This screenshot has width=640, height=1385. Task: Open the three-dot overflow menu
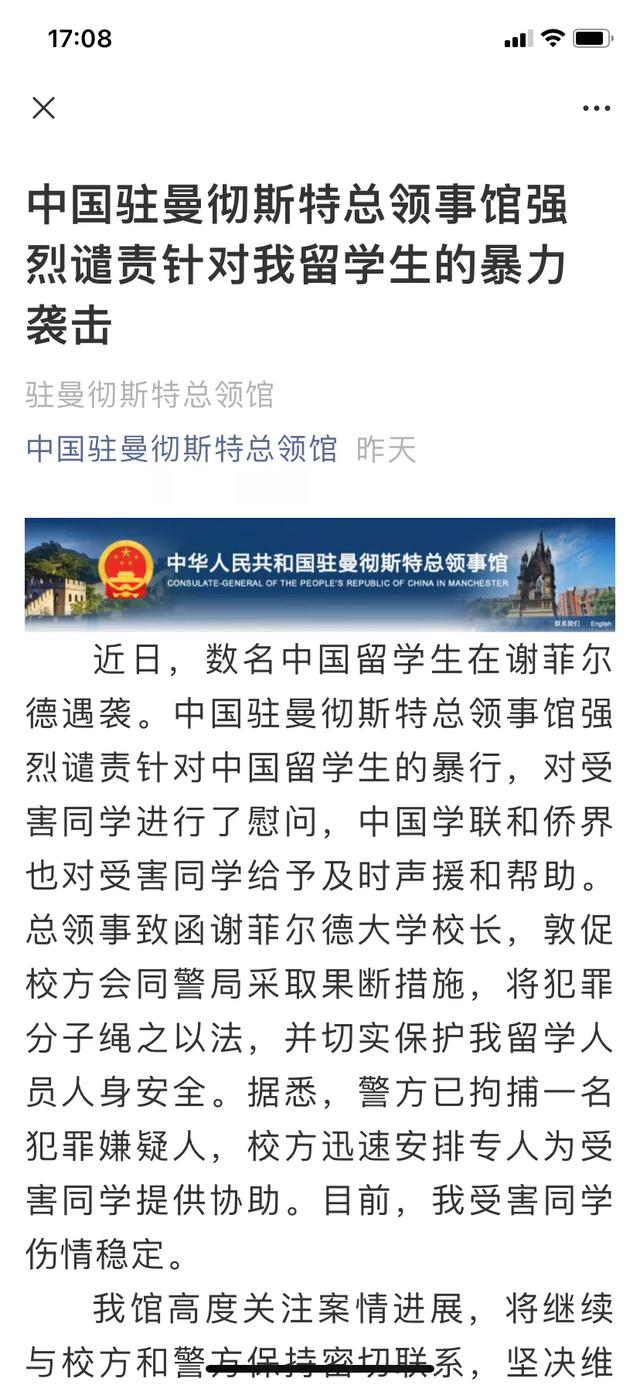(x=596, y=108)
